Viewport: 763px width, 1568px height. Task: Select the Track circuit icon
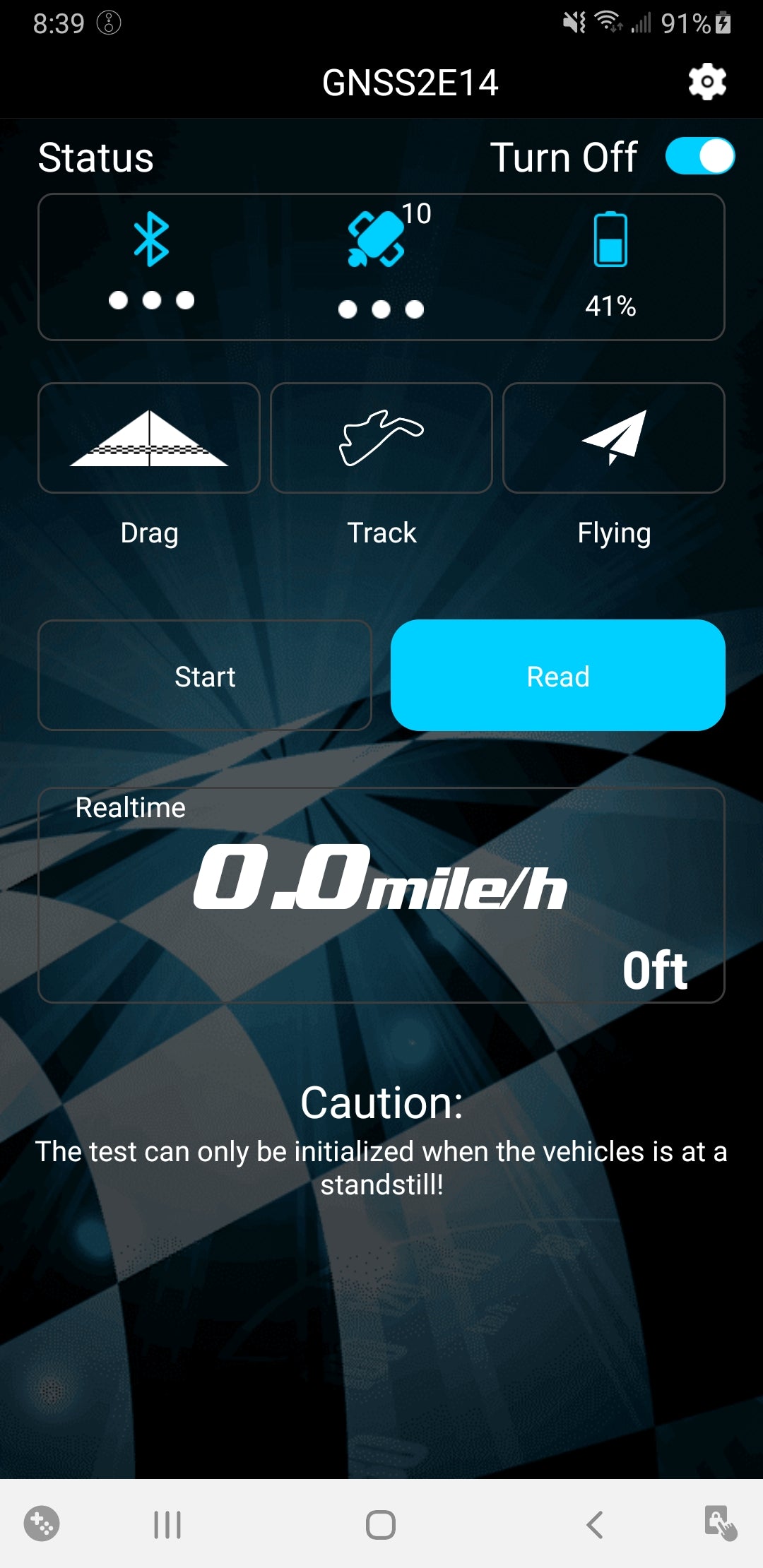click(381, 436)
